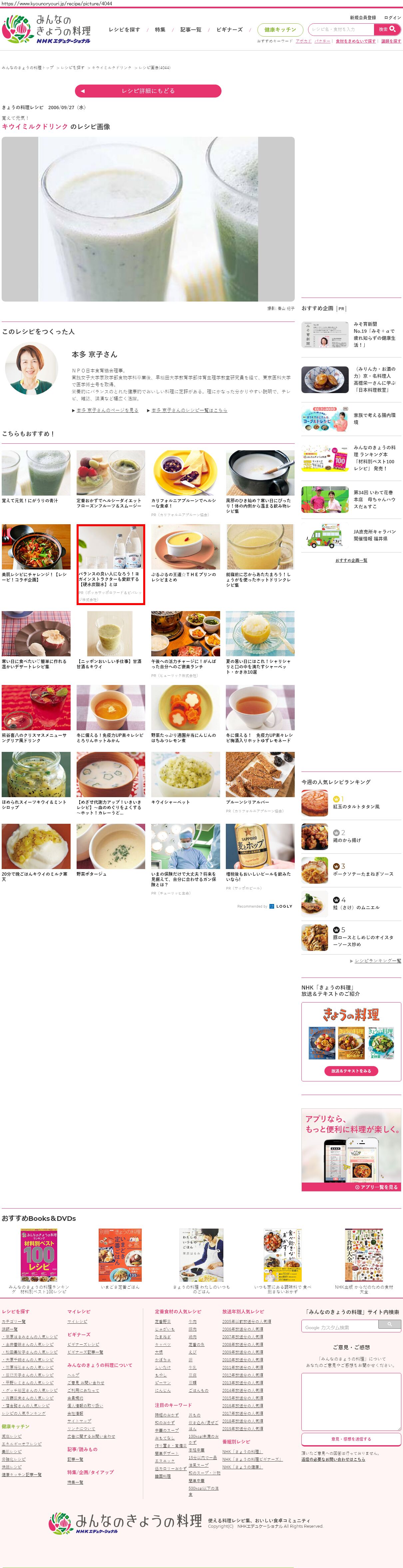Open the ログイン link
The image size is (403, 1568).
[x=393, y=18]
